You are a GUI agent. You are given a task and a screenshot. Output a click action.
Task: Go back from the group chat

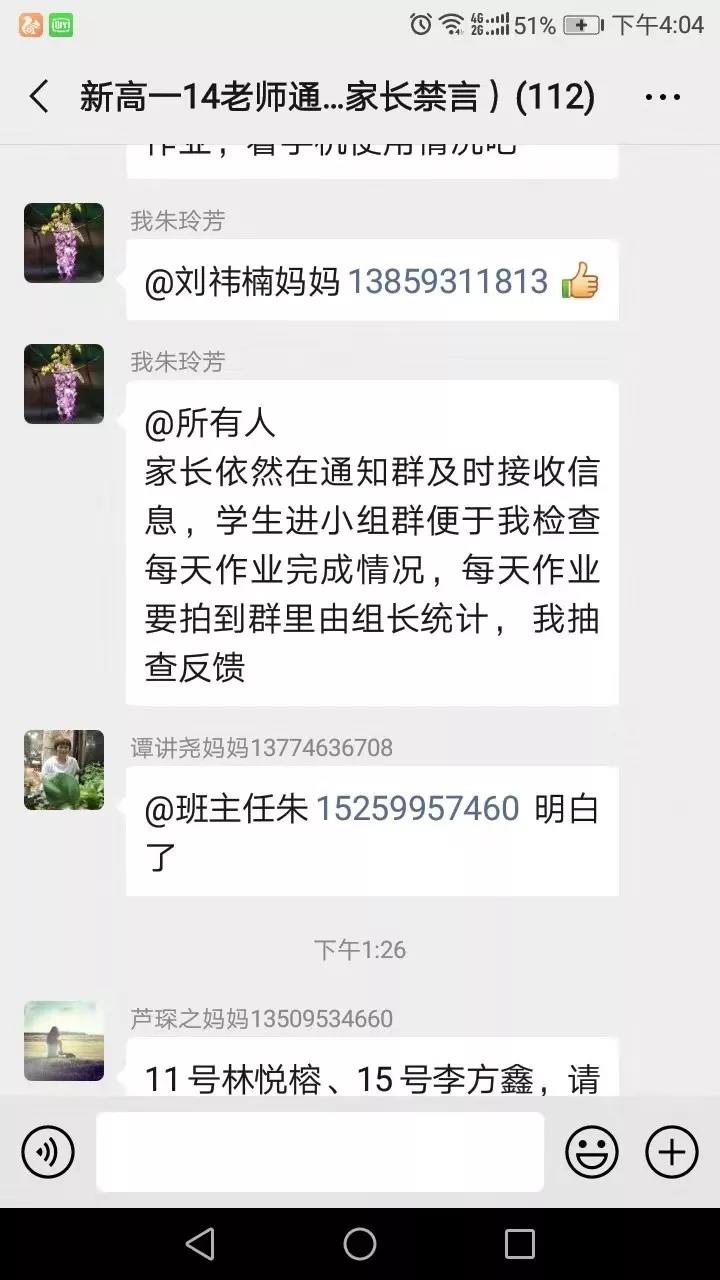click(x=39, y=97)
